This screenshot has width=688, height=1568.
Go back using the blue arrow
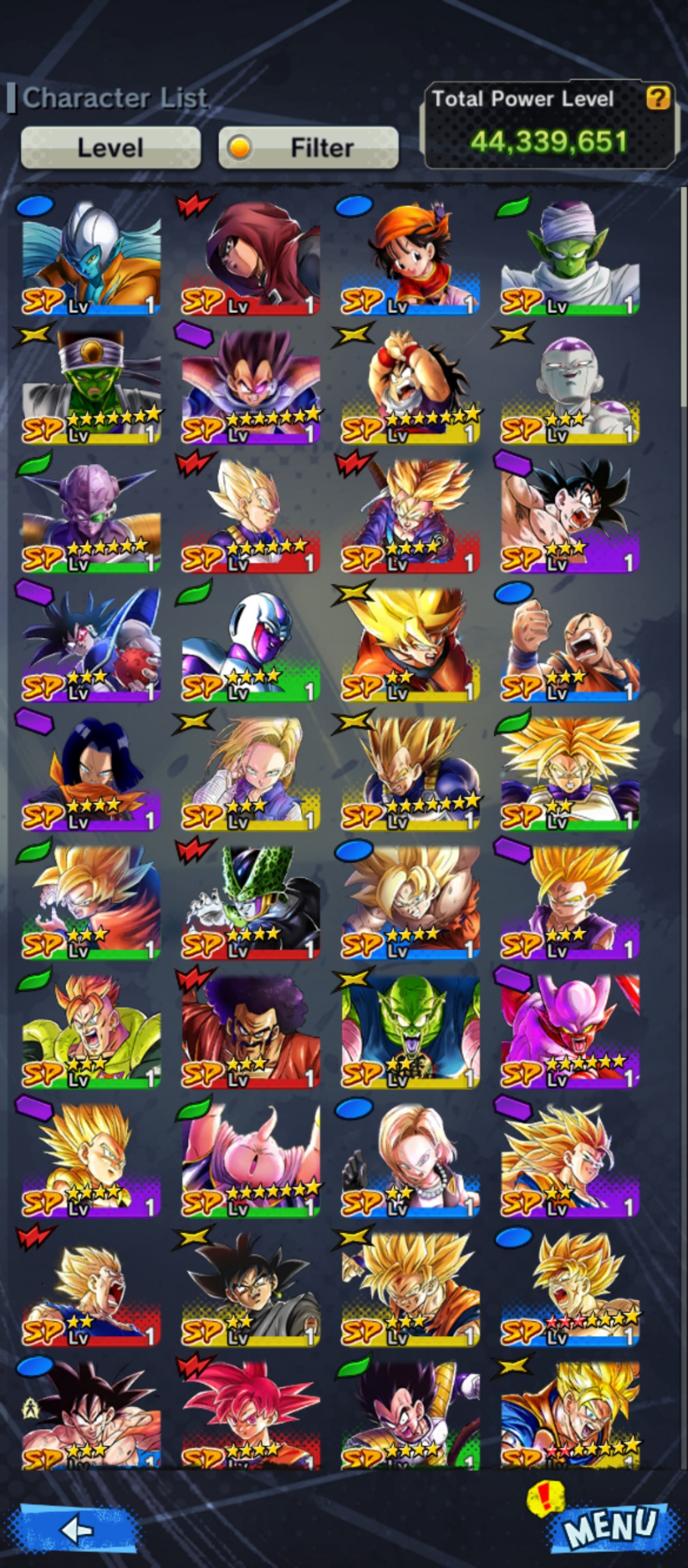pos(77,1529)
